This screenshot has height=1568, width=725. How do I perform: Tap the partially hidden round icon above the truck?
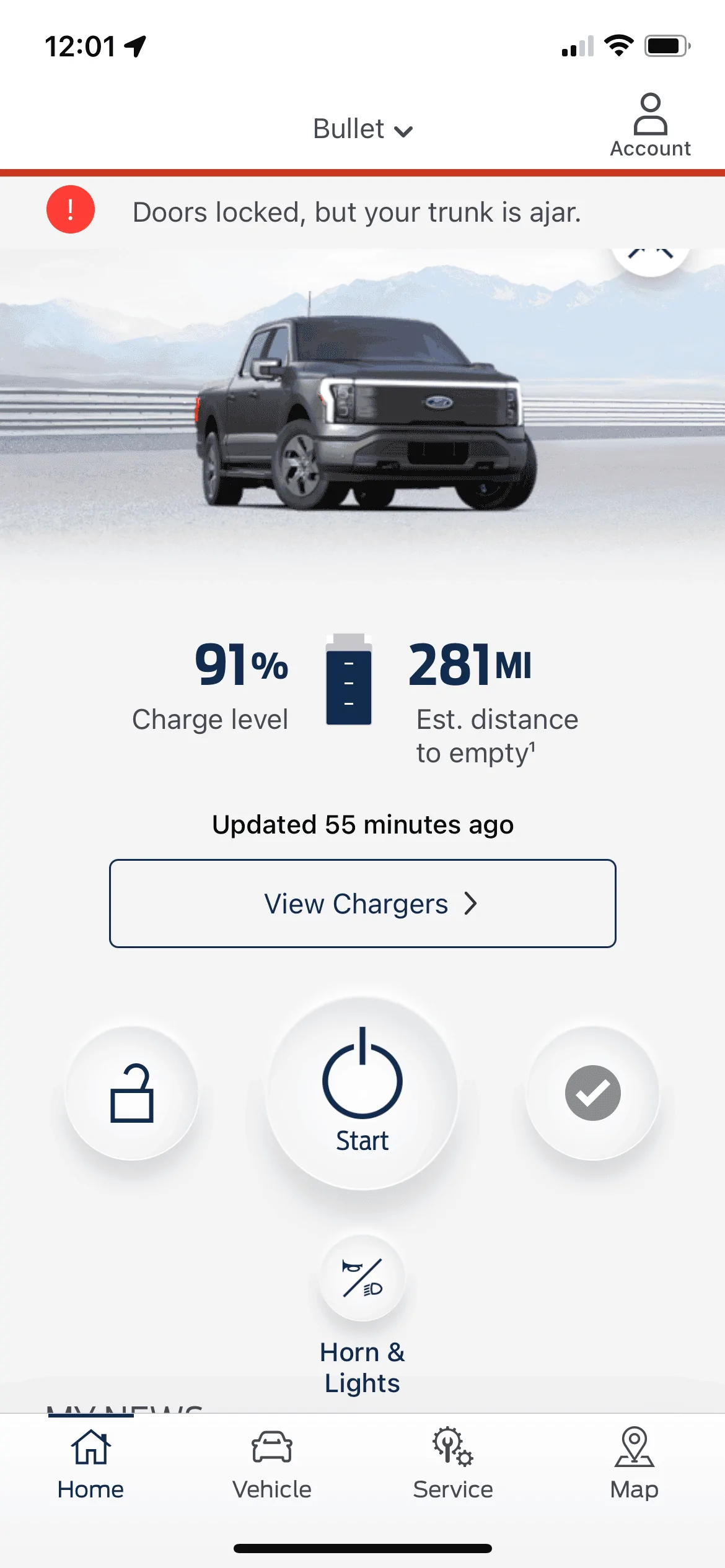(x=650, y=259)
